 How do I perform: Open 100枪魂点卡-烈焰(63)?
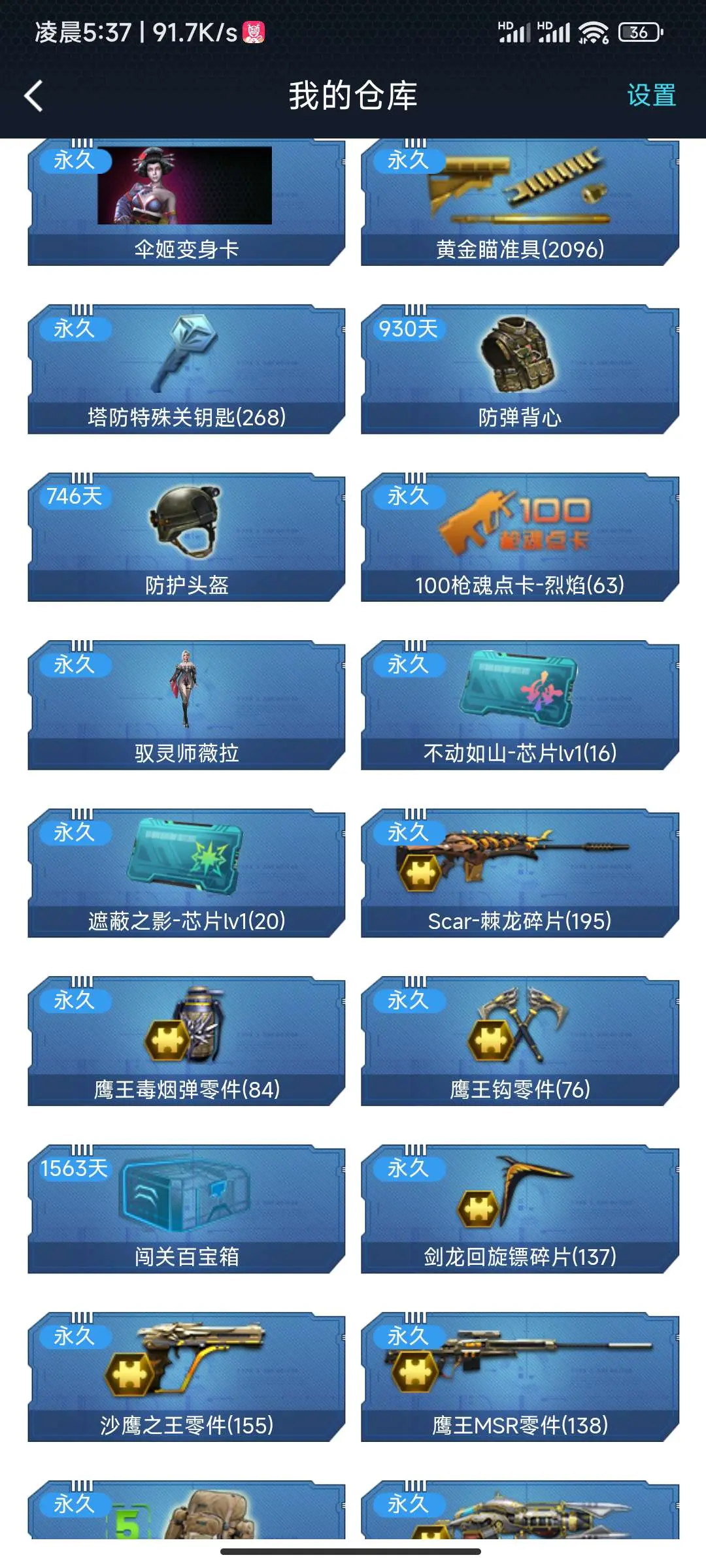520,537
